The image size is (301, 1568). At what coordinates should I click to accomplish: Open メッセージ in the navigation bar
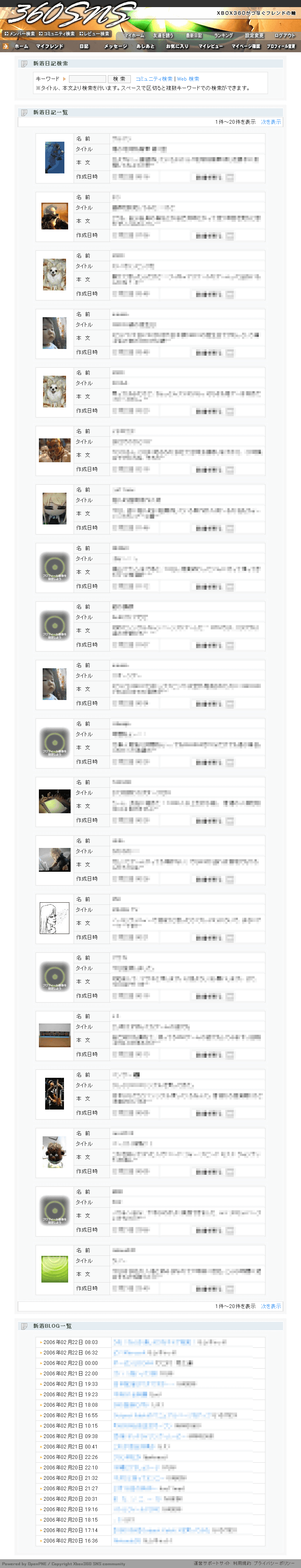point(115,46)
